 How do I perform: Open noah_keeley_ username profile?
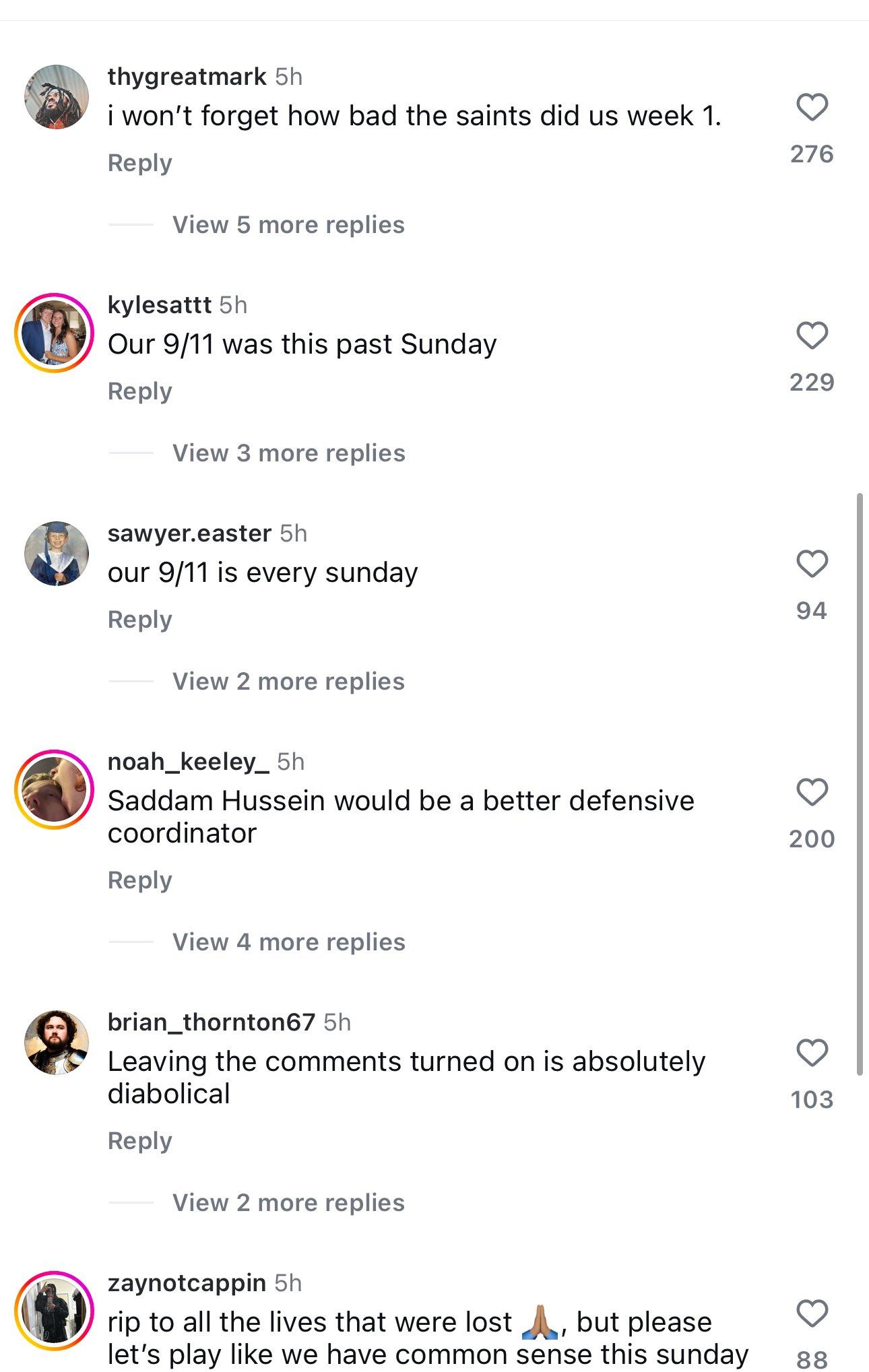pyautogui.click(x=188, y=762)
